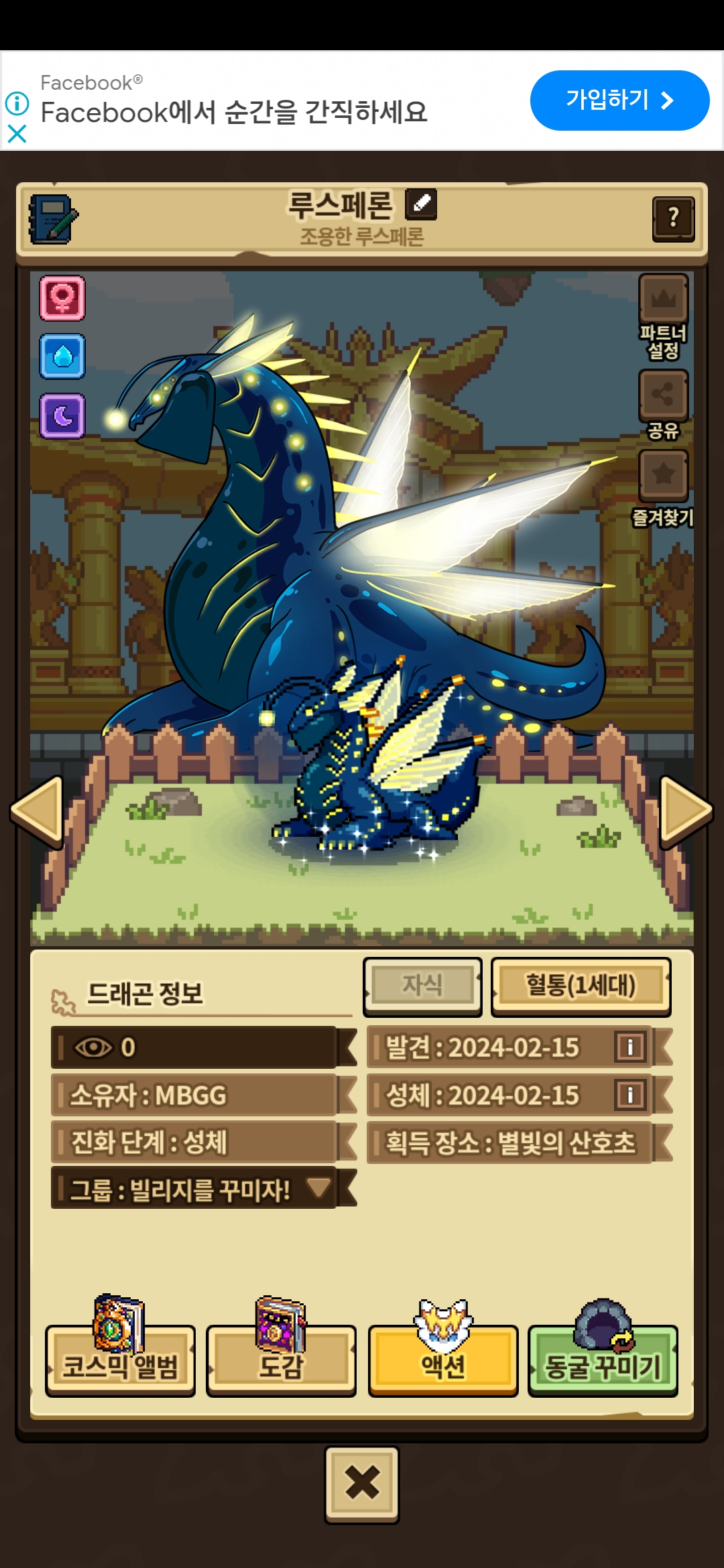This screenshot has width=724, height=1568.
Task: Open the help question mark
Action: pos(673,218)
